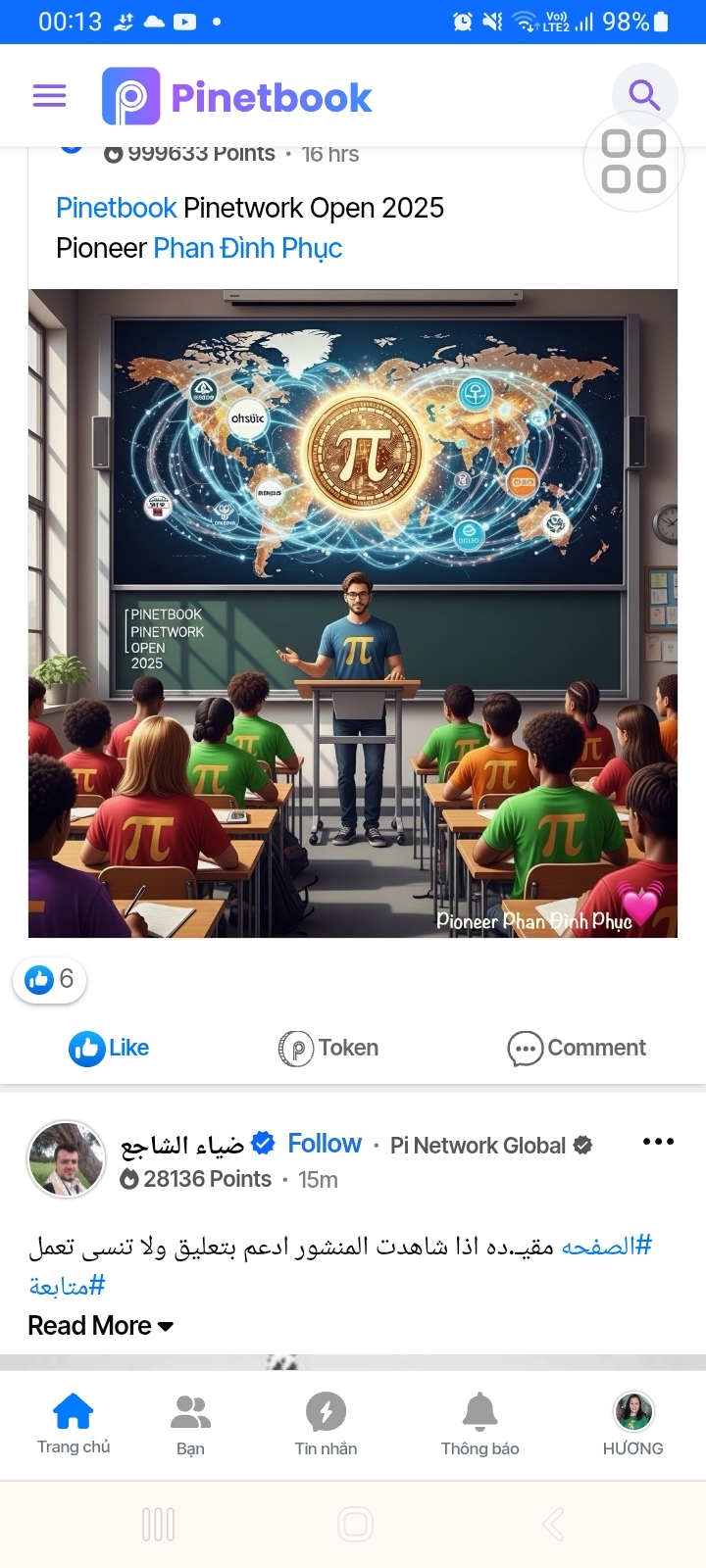Screen dimensions: 706x1568
Task: Open the three-dot menu on ضياء الشاجع's post
Action: [658, 1142]
